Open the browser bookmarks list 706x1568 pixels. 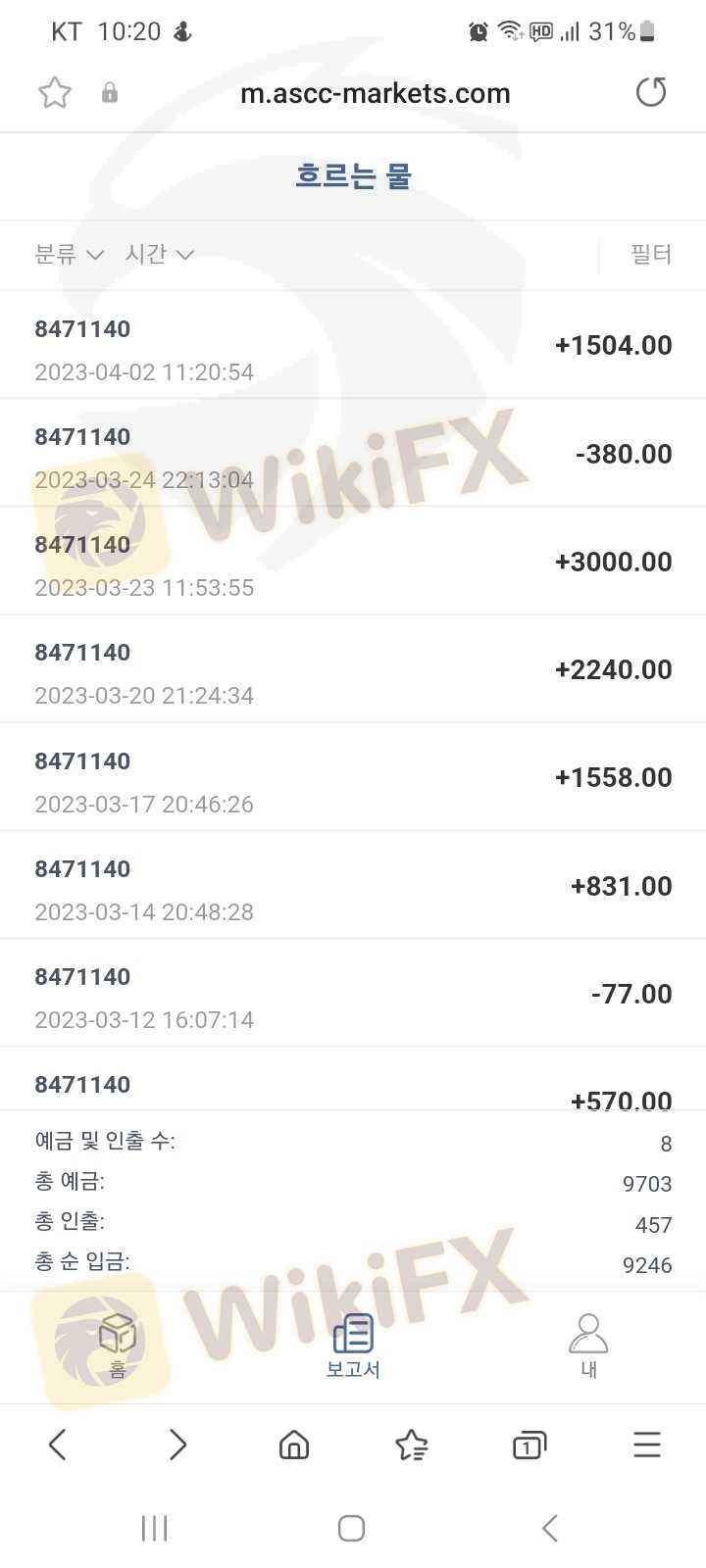point(411,1445)
